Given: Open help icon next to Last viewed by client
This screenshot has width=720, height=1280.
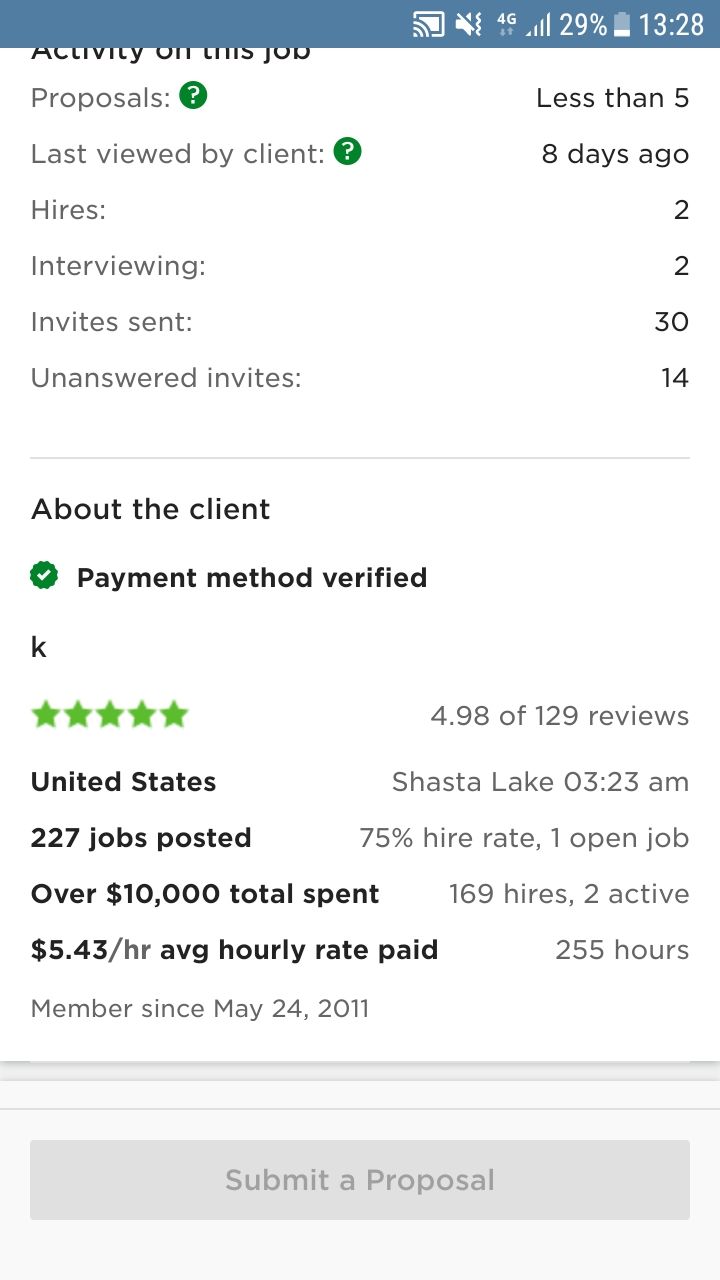Looking at the screenshot, I should 347,152.
